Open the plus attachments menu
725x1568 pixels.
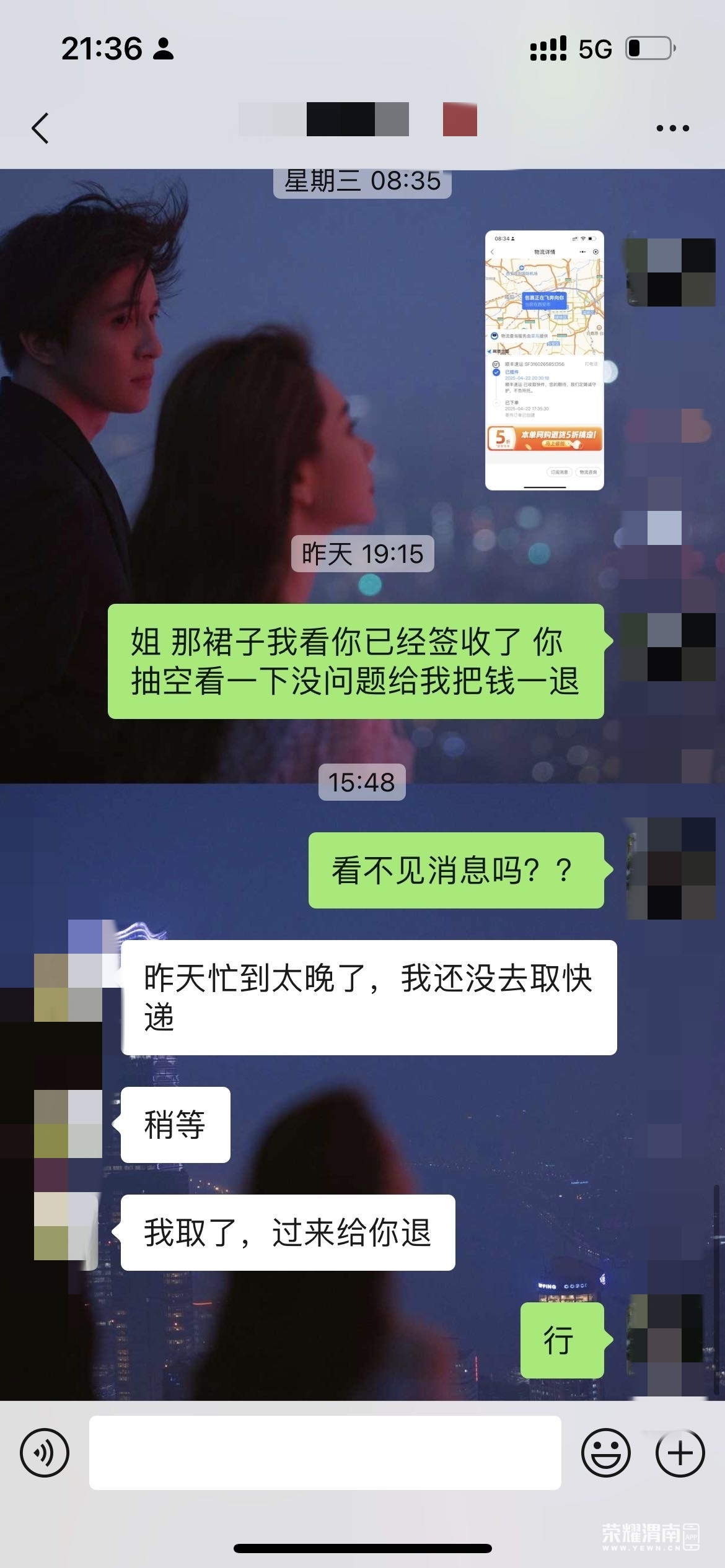click(680, 1452)
